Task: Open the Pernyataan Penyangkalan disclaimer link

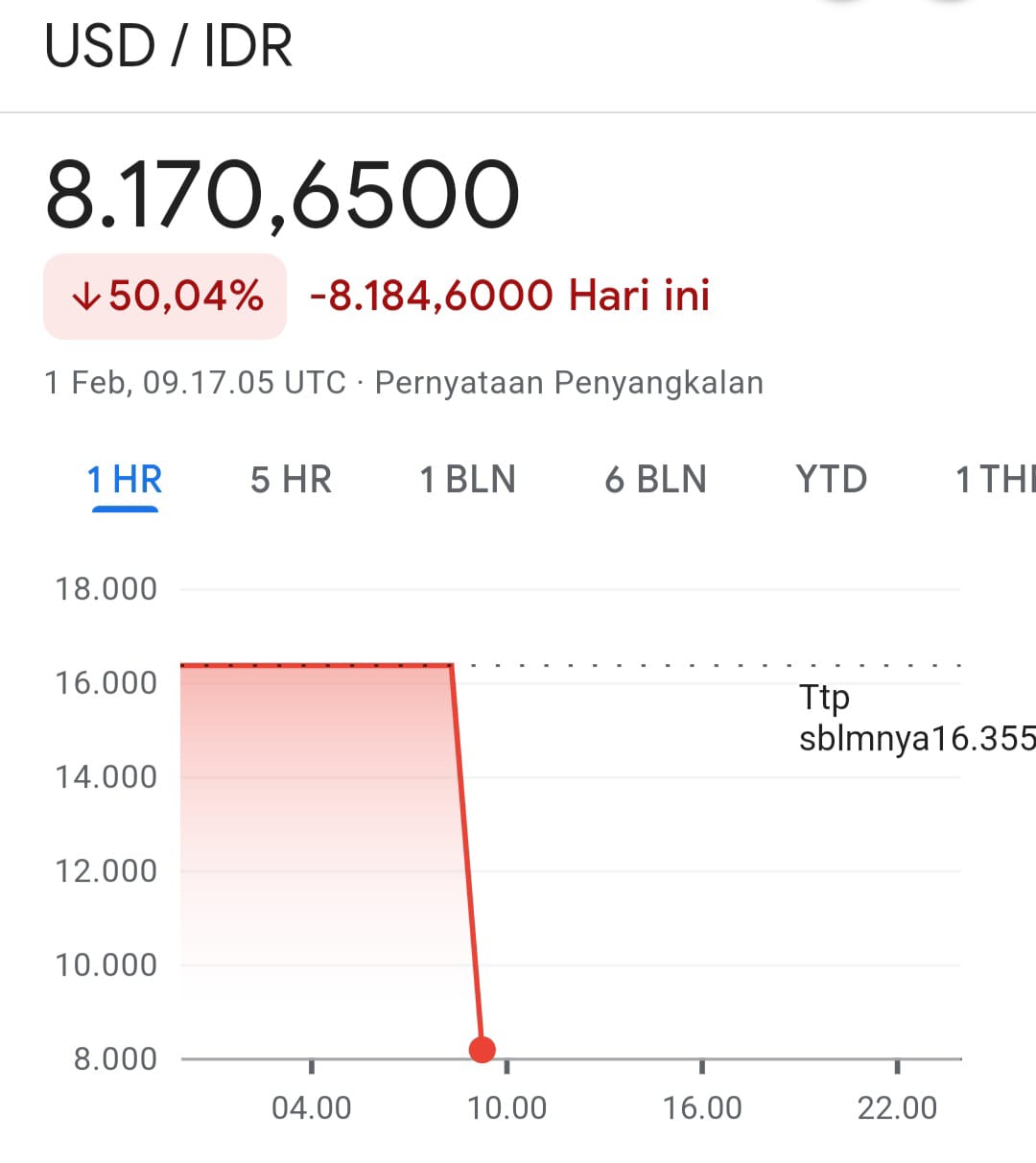Action: 569,383
